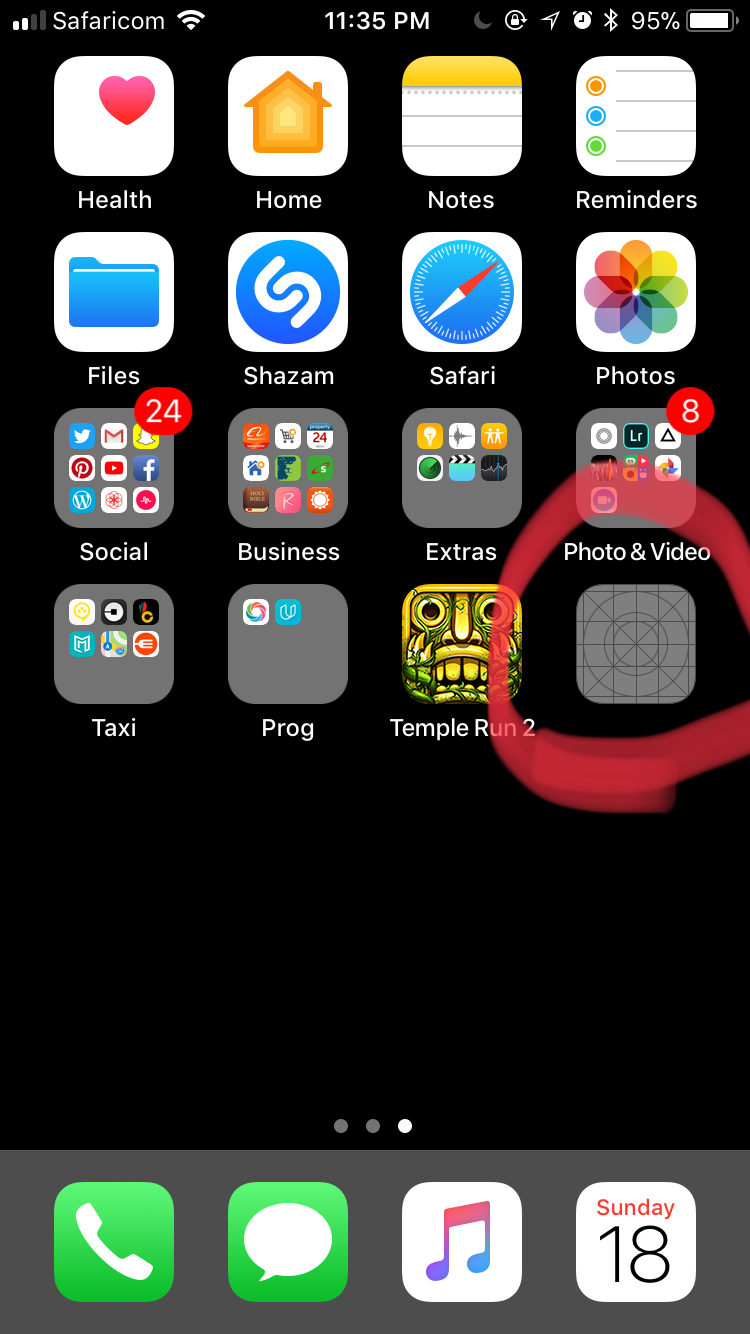Open the Extras folder
750x1334 pixels.
(462, 468)
